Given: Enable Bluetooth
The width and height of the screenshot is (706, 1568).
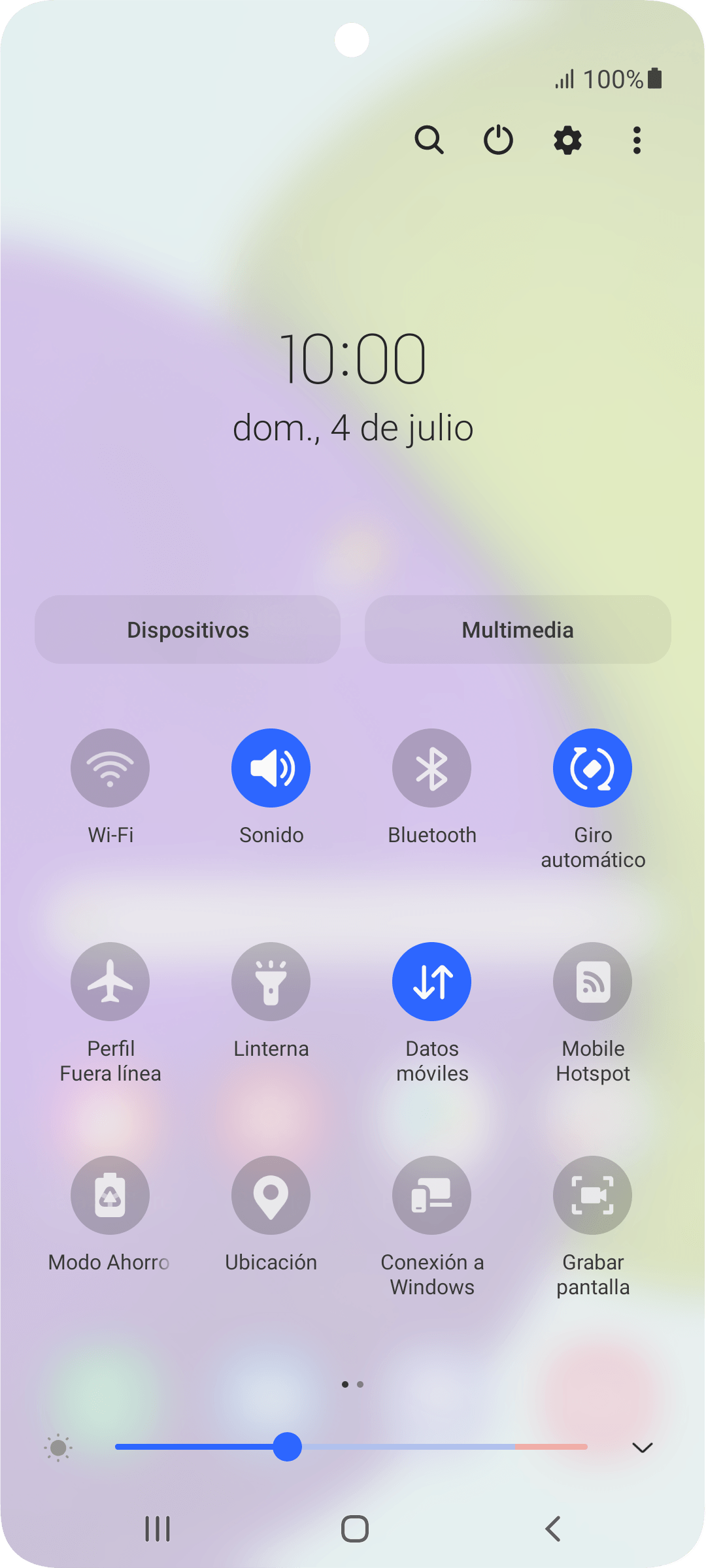Looking at the screenshot, I should click(x=431, y=768).
